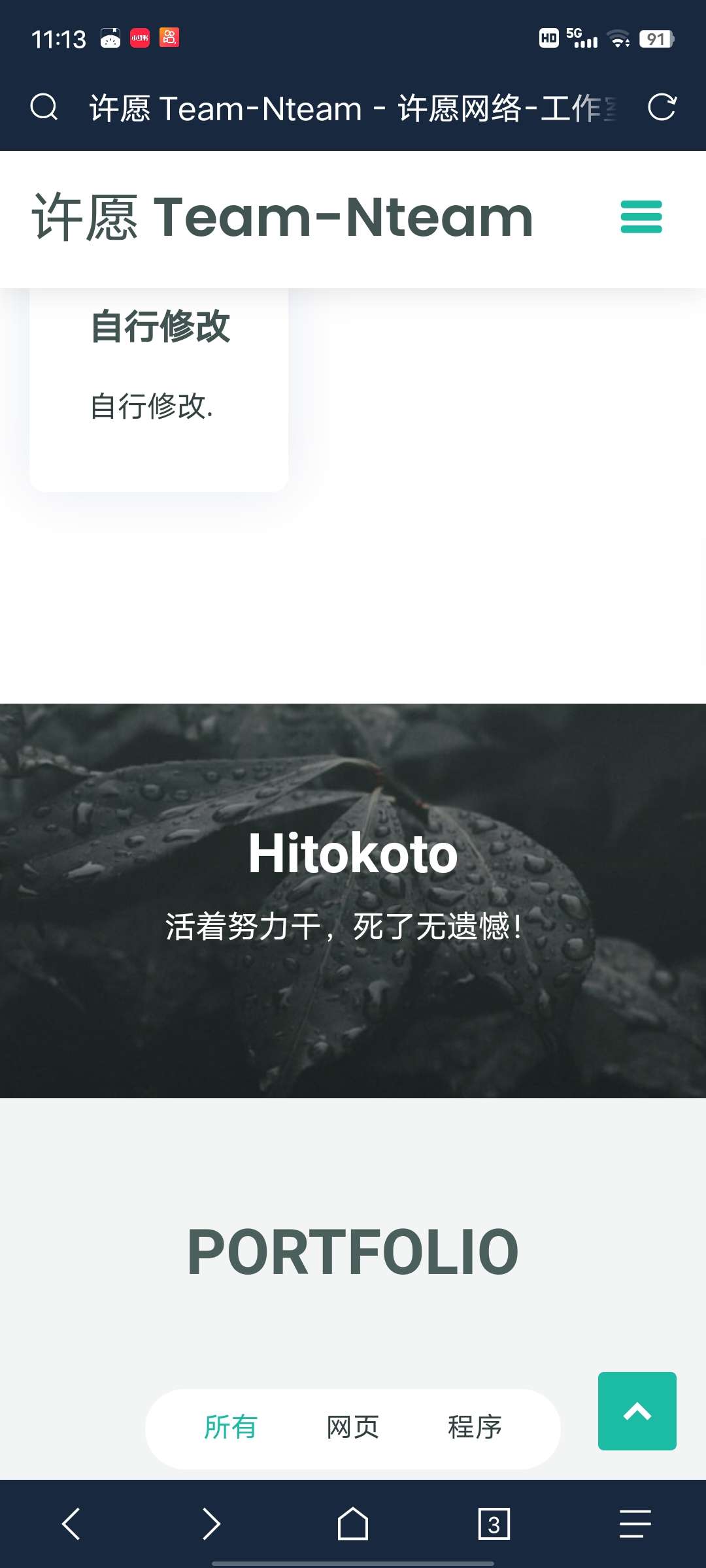
Task: Jump back to top with the arrow button
Action: (x=637, y=1411)
